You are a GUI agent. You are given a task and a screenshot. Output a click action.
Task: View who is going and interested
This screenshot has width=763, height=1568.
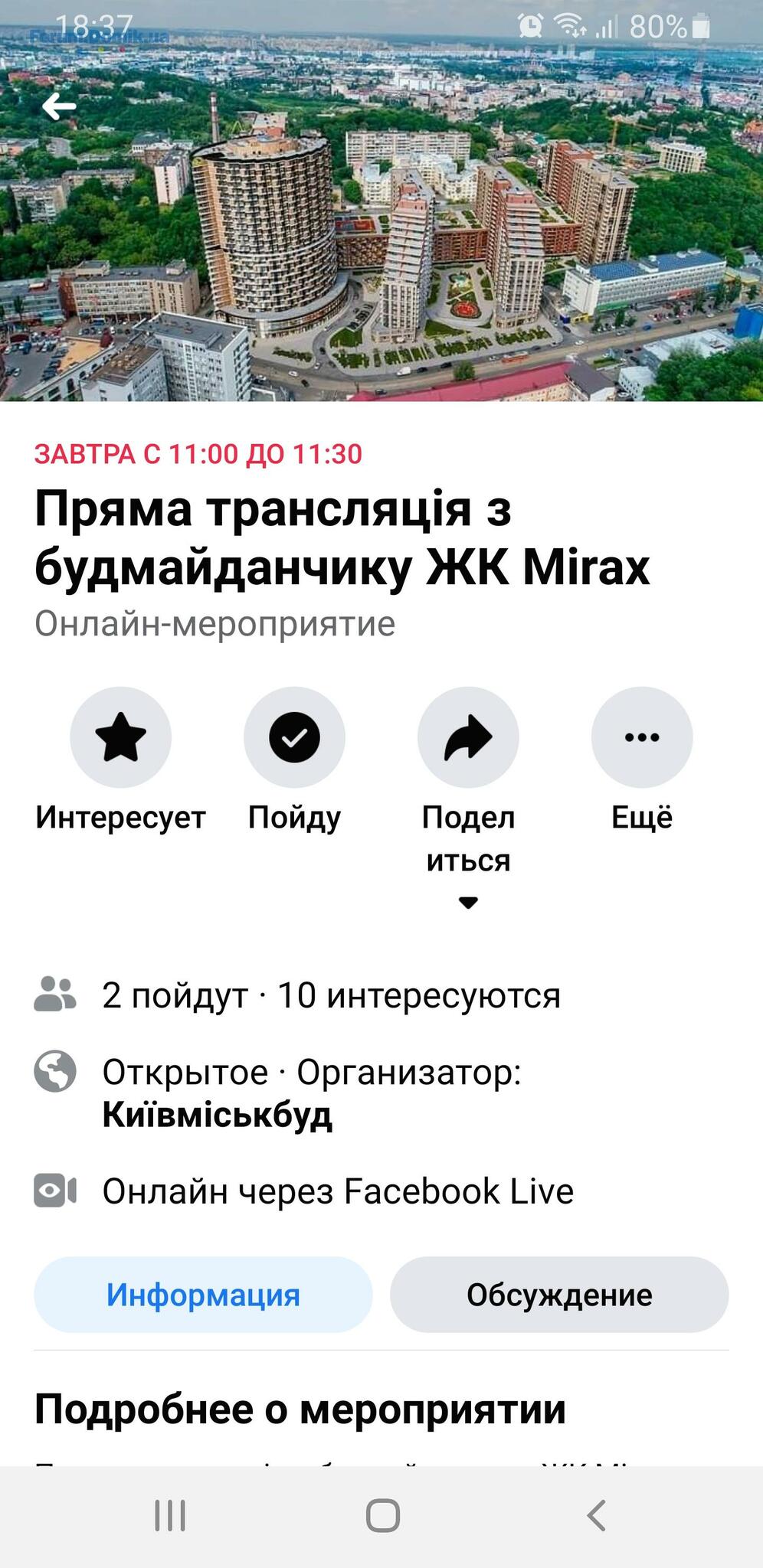click(331, 995)
